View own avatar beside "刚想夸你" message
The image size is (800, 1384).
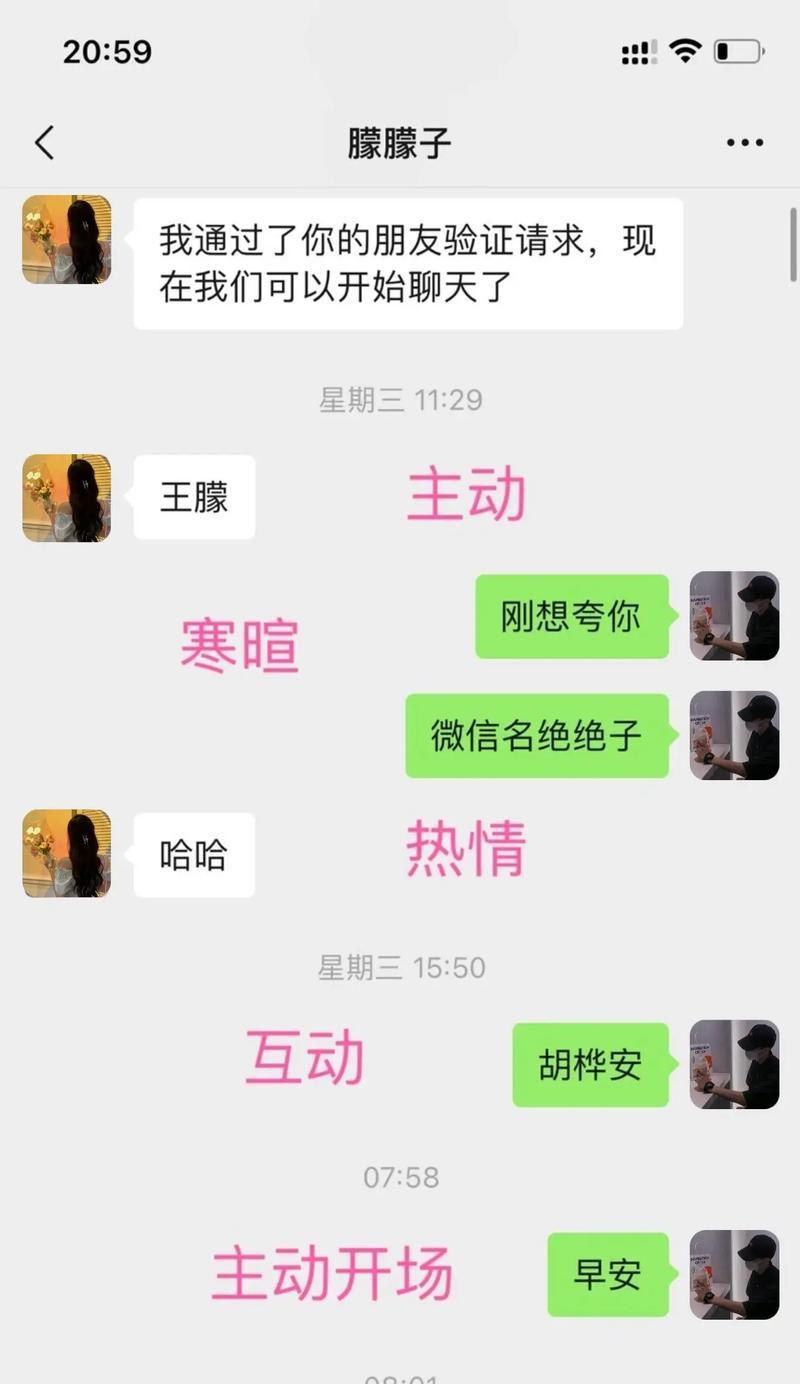734,616
